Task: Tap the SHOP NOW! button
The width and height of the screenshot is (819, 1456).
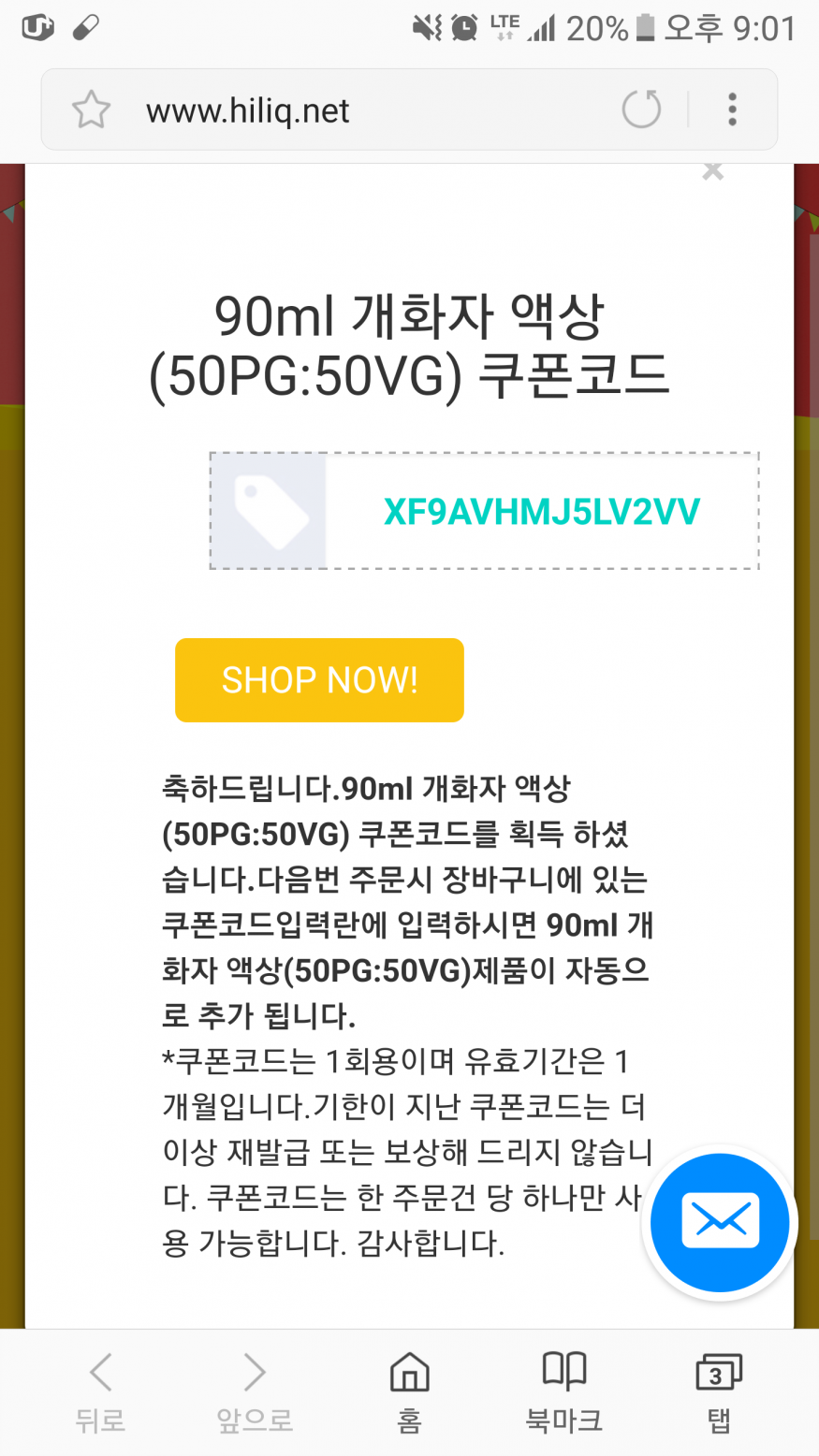Action: [x=319, y=680]
